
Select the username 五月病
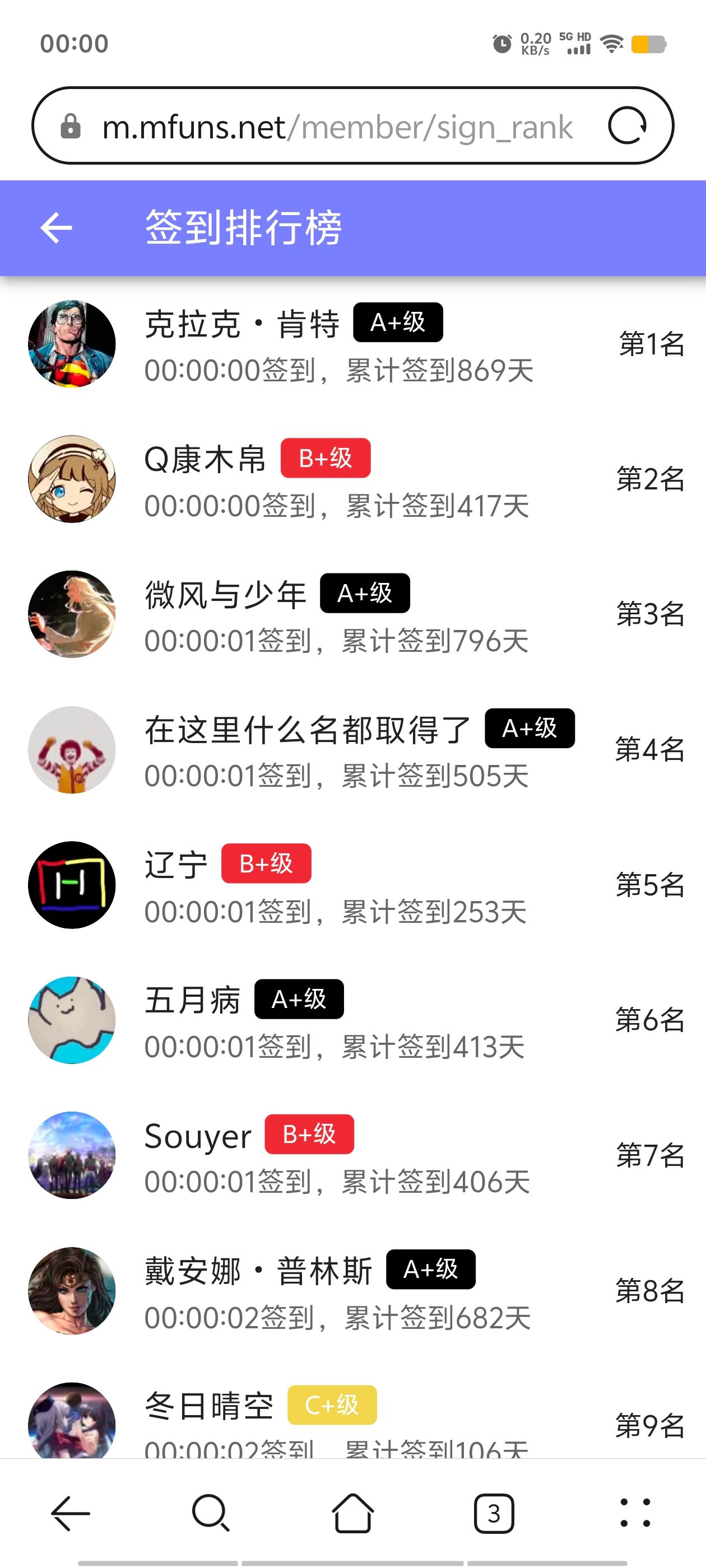point(192,998)
